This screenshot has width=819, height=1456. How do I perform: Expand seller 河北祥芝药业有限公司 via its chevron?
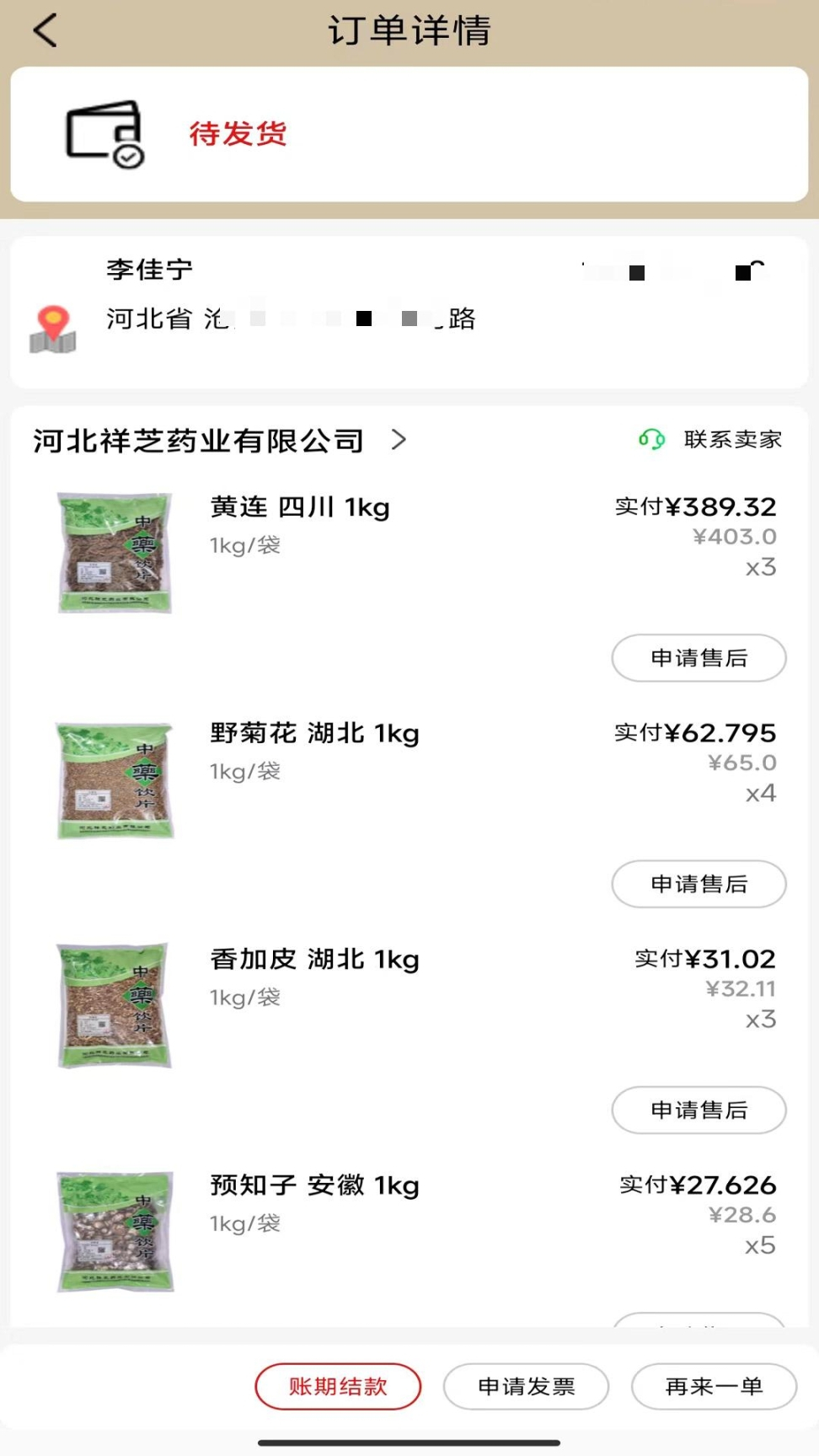[x=399, y=441]
